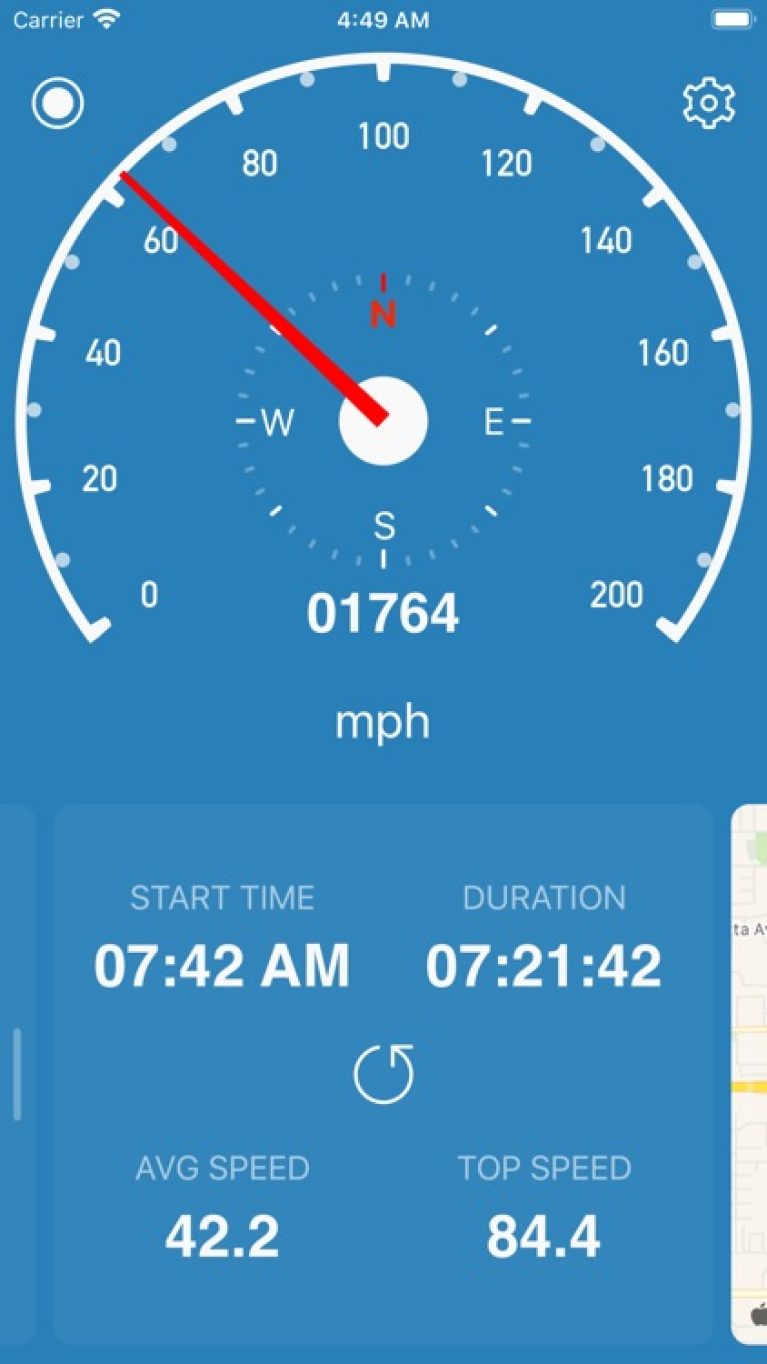
Task: Tap the record indicator icon top left
Action: 58,103
